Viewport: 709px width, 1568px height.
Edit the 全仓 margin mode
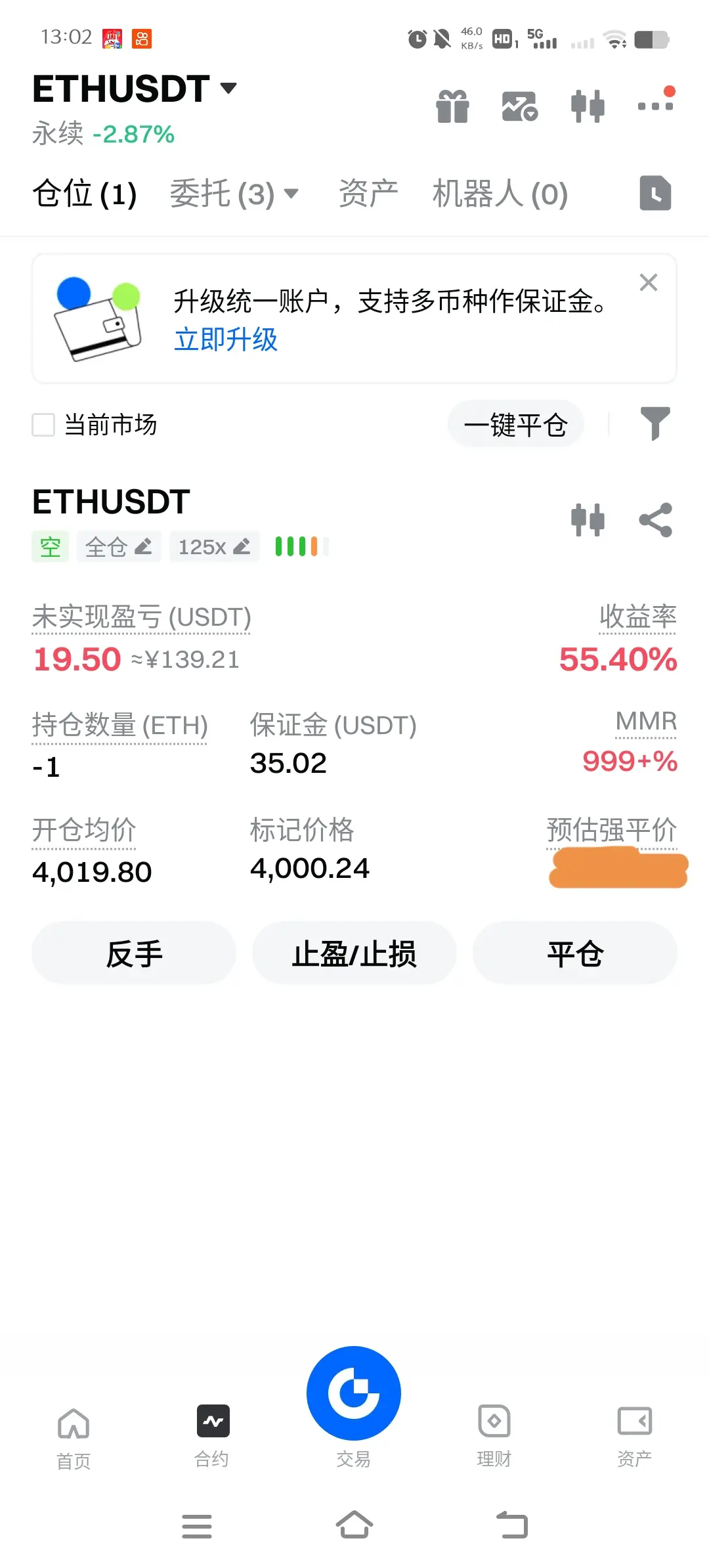[x=118, y=546]
